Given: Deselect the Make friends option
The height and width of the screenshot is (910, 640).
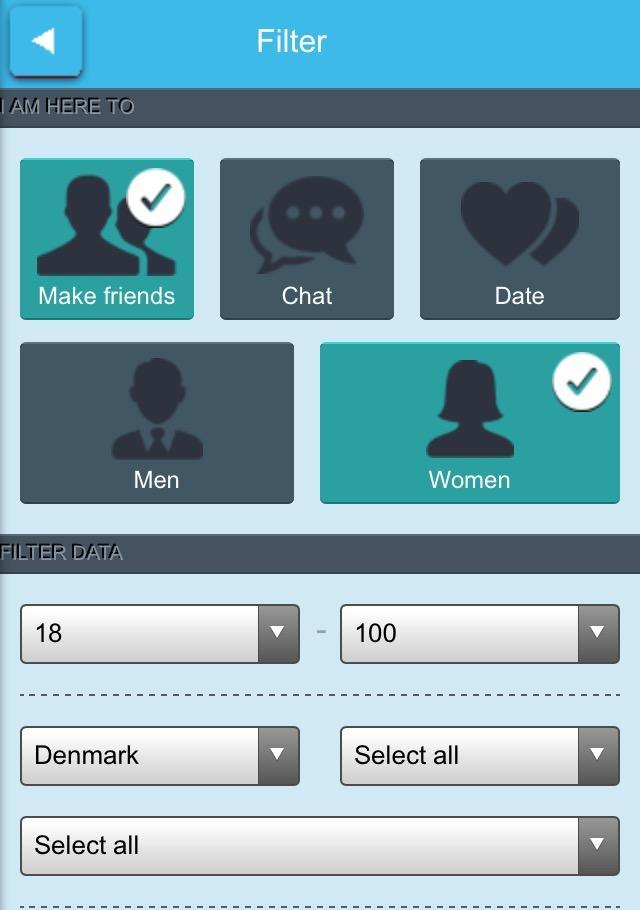Looking at the screenshot, I should [107, 239].
